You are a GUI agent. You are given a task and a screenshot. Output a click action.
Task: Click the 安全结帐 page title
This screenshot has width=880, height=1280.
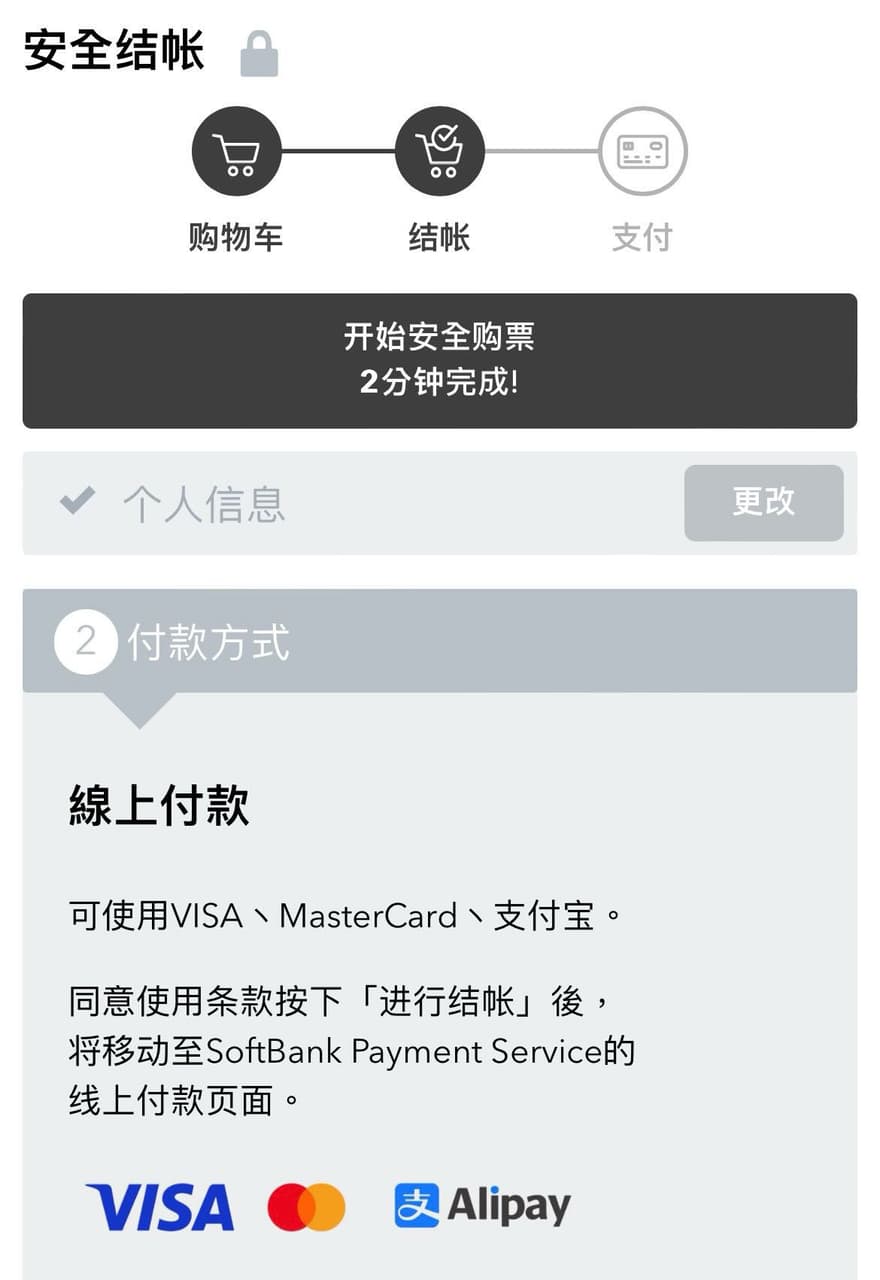coord(115,50)
